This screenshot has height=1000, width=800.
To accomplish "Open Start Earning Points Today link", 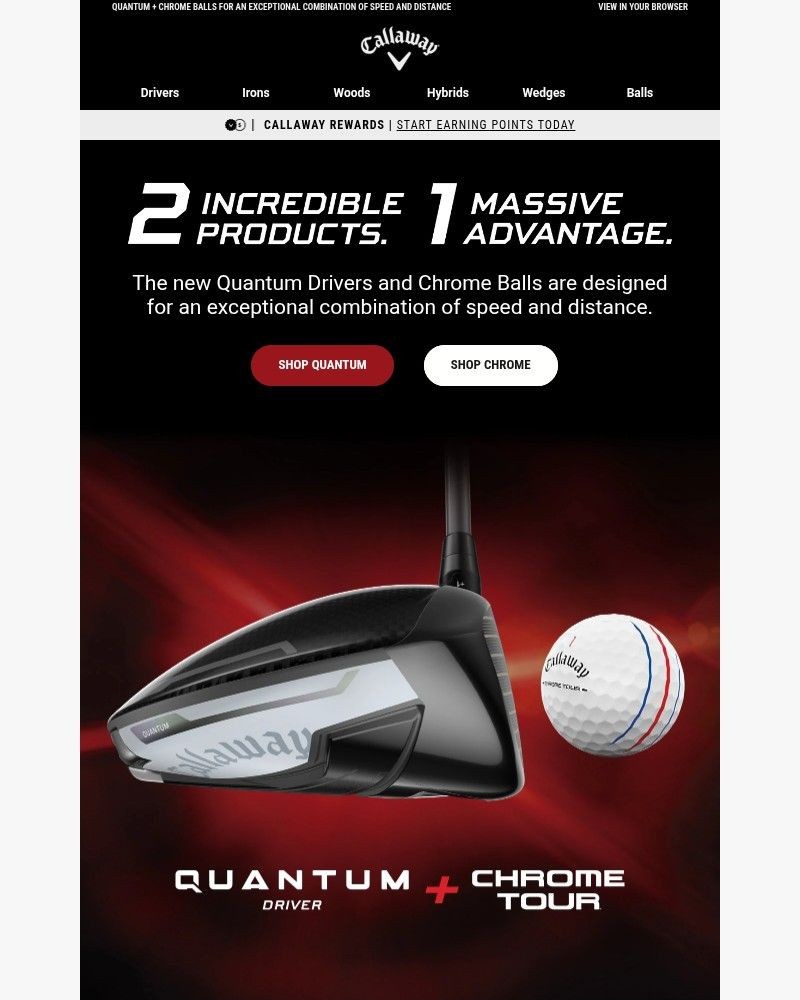I will click(486, 125).
